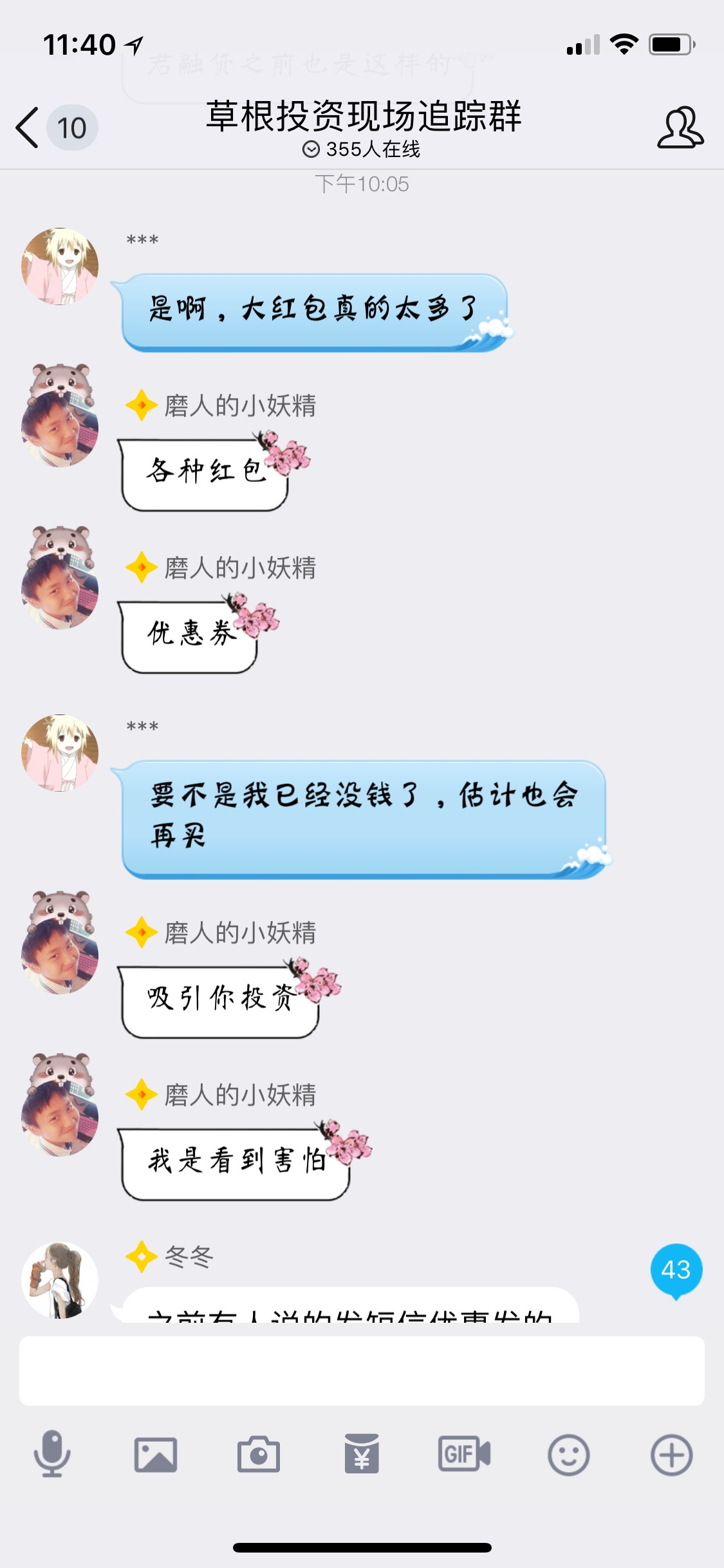Start a voice message
The height and width of the screenshot is (1568, 724).
tap(52, 1454)
